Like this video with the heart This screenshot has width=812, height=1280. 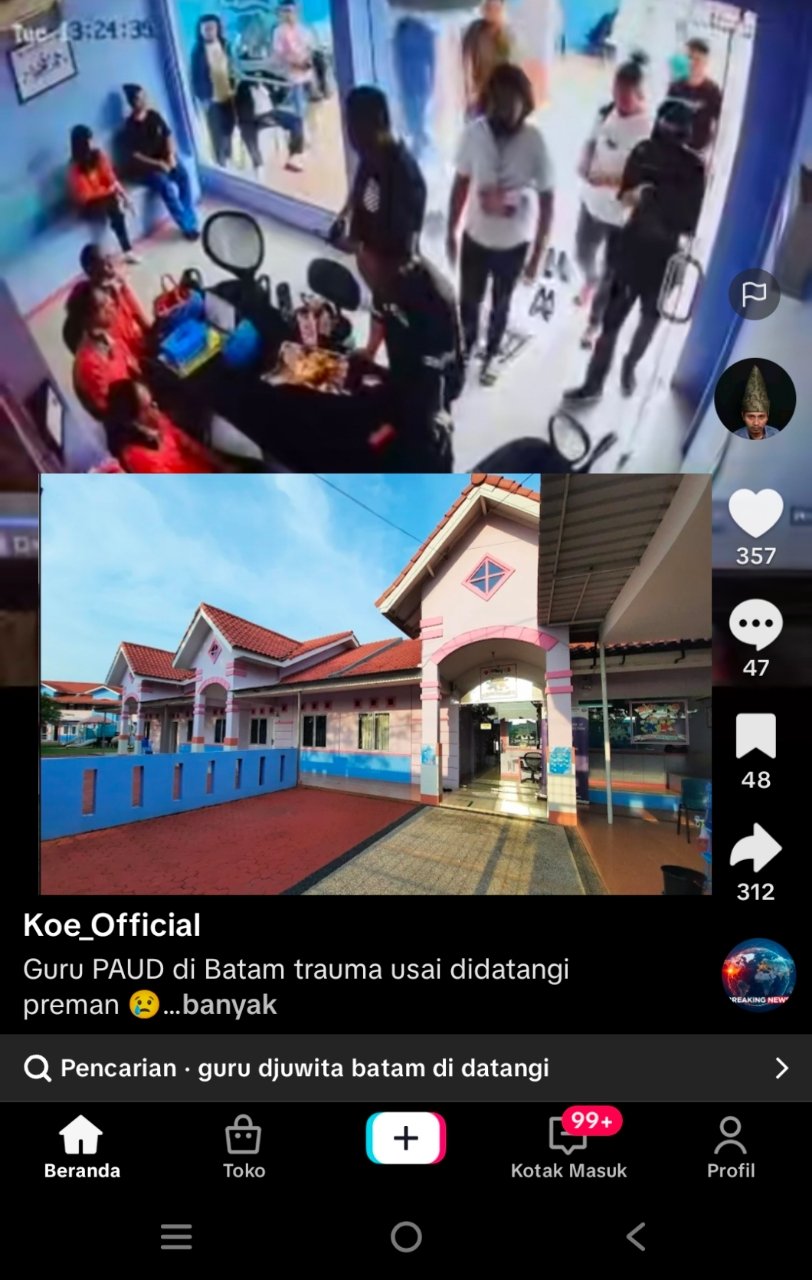[755, 514]
